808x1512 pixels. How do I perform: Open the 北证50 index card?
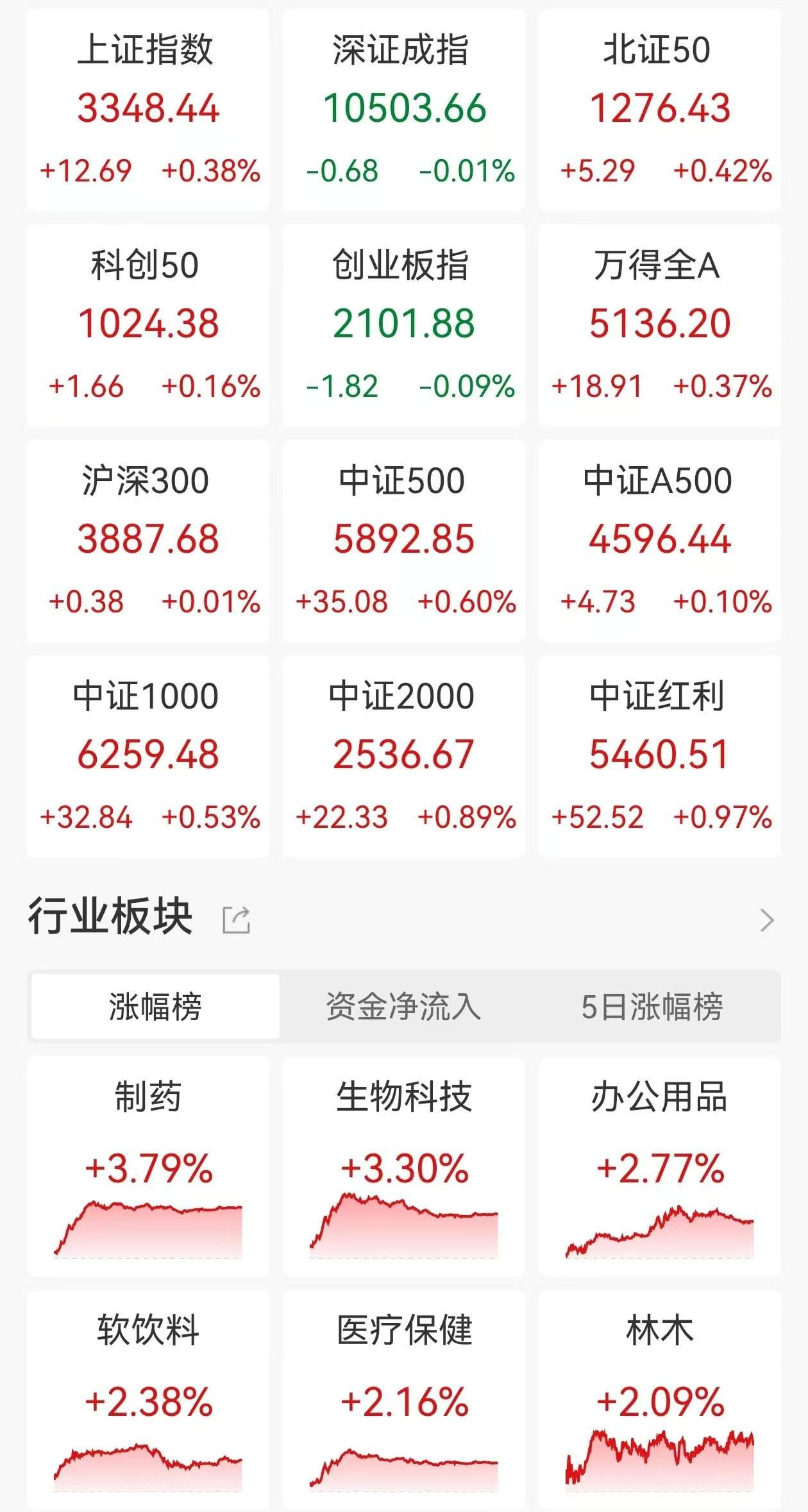[x=659, y=109]
